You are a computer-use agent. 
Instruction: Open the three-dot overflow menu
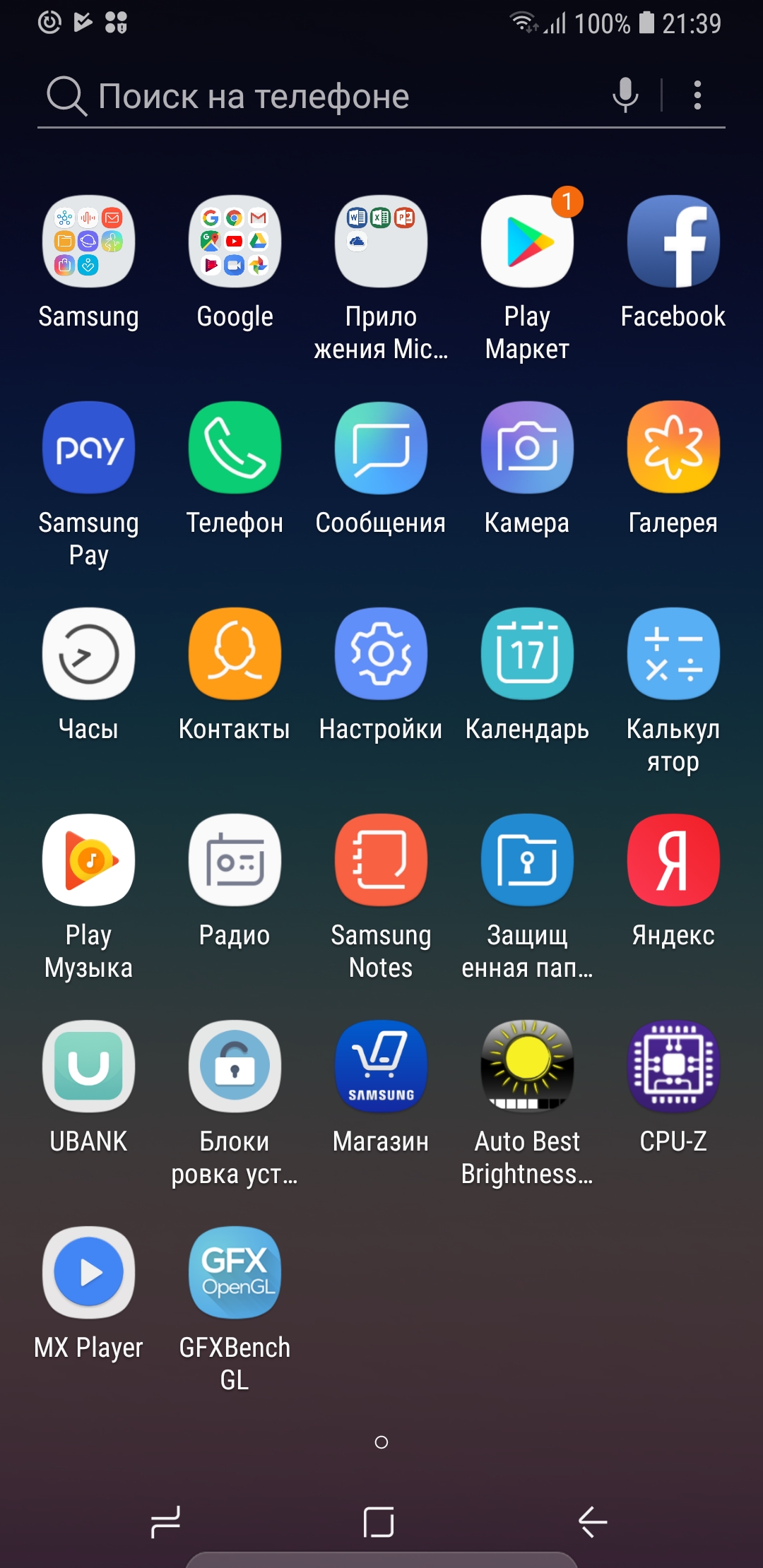(x=697, y=95)
